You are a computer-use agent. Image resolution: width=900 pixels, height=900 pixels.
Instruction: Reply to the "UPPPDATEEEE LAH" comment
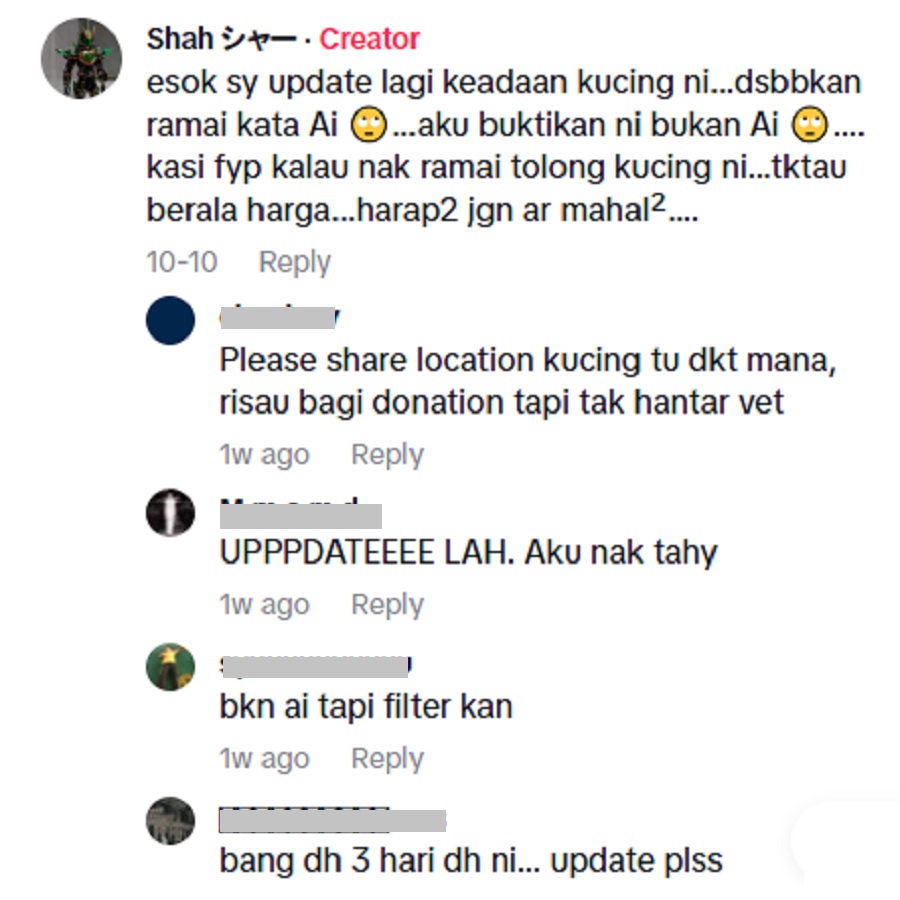(x=387, y=605)
